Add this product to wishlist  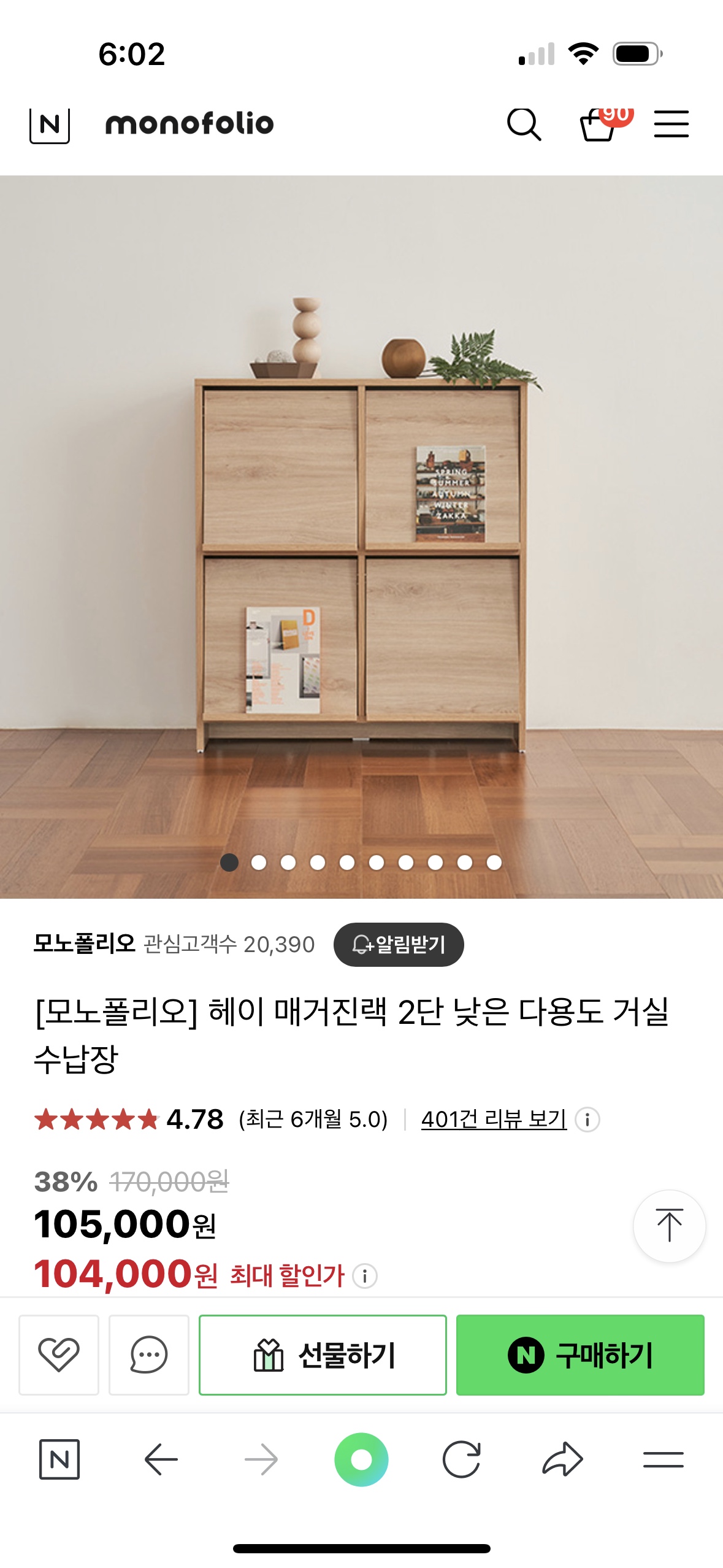(x=59, y=1355)
